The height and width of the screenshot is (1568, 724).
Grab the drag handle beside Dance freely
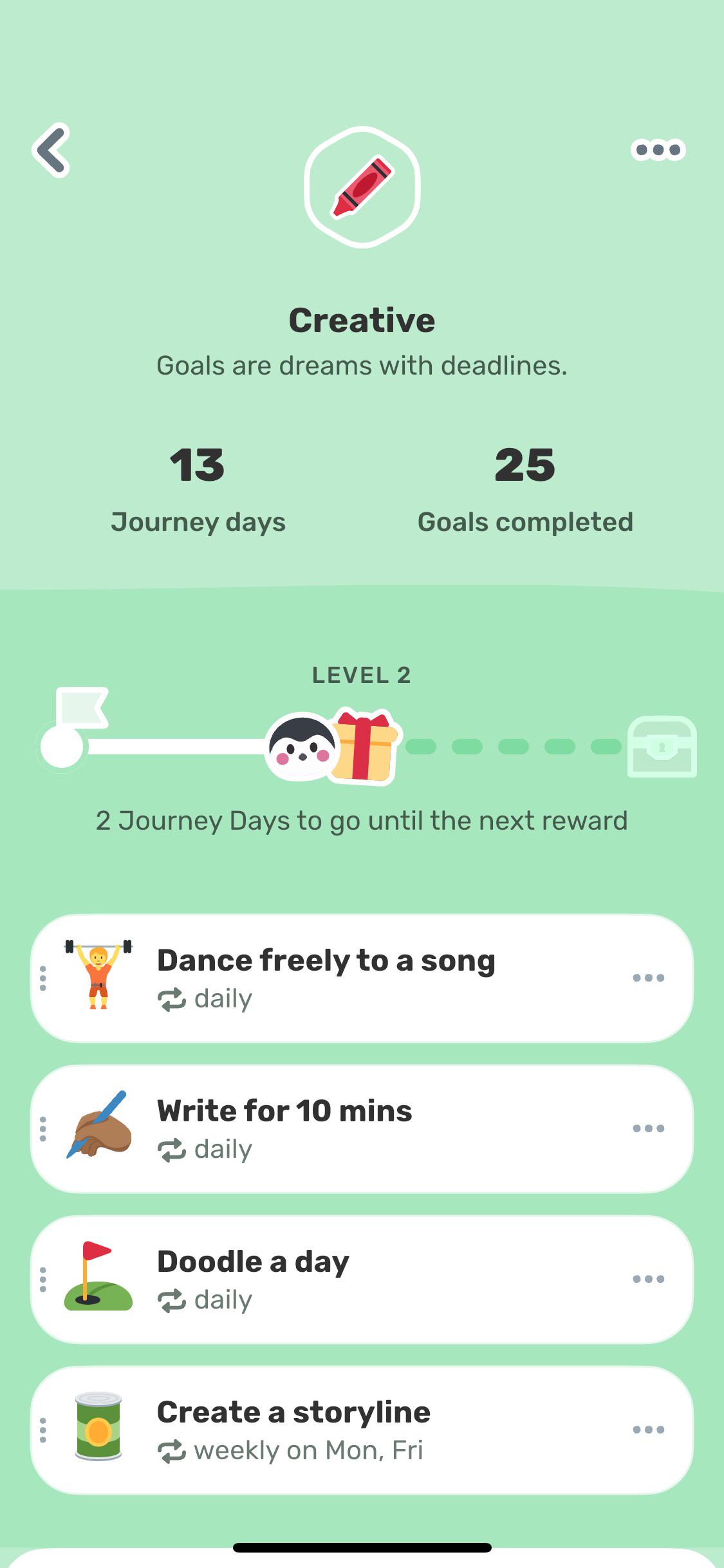click(x=42, y=977)
